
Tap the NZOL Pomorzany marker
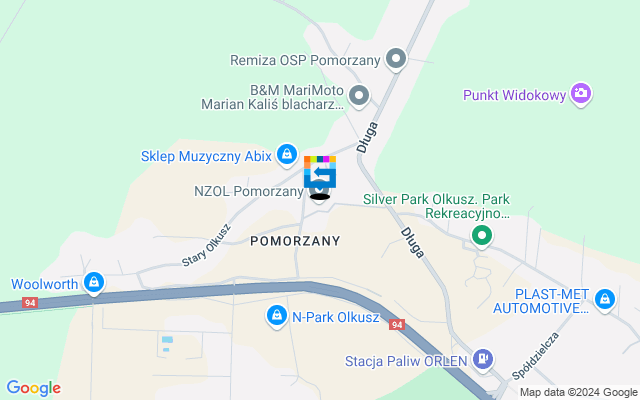320,189
